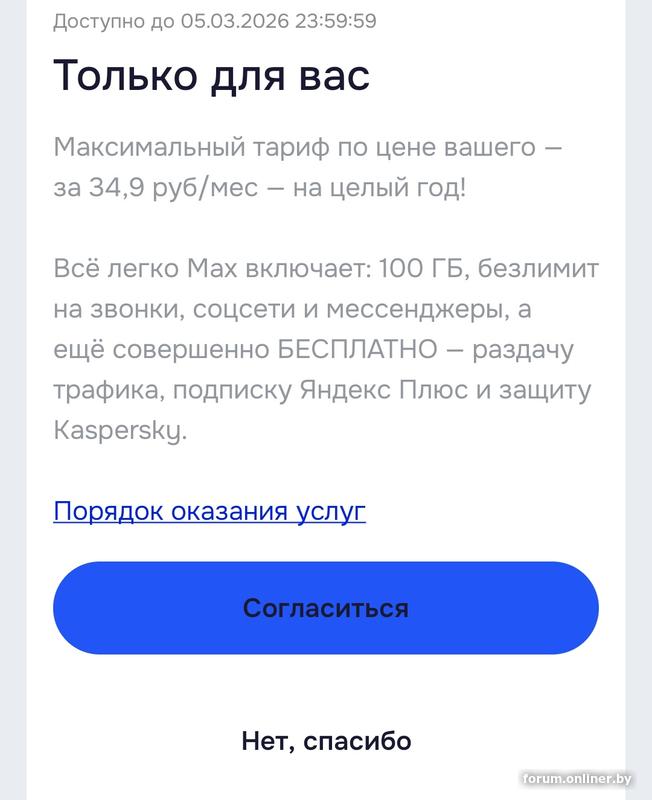652x800 pixels.
Task: Accept the offer with "Согласиться"
Action: [326, 608]
